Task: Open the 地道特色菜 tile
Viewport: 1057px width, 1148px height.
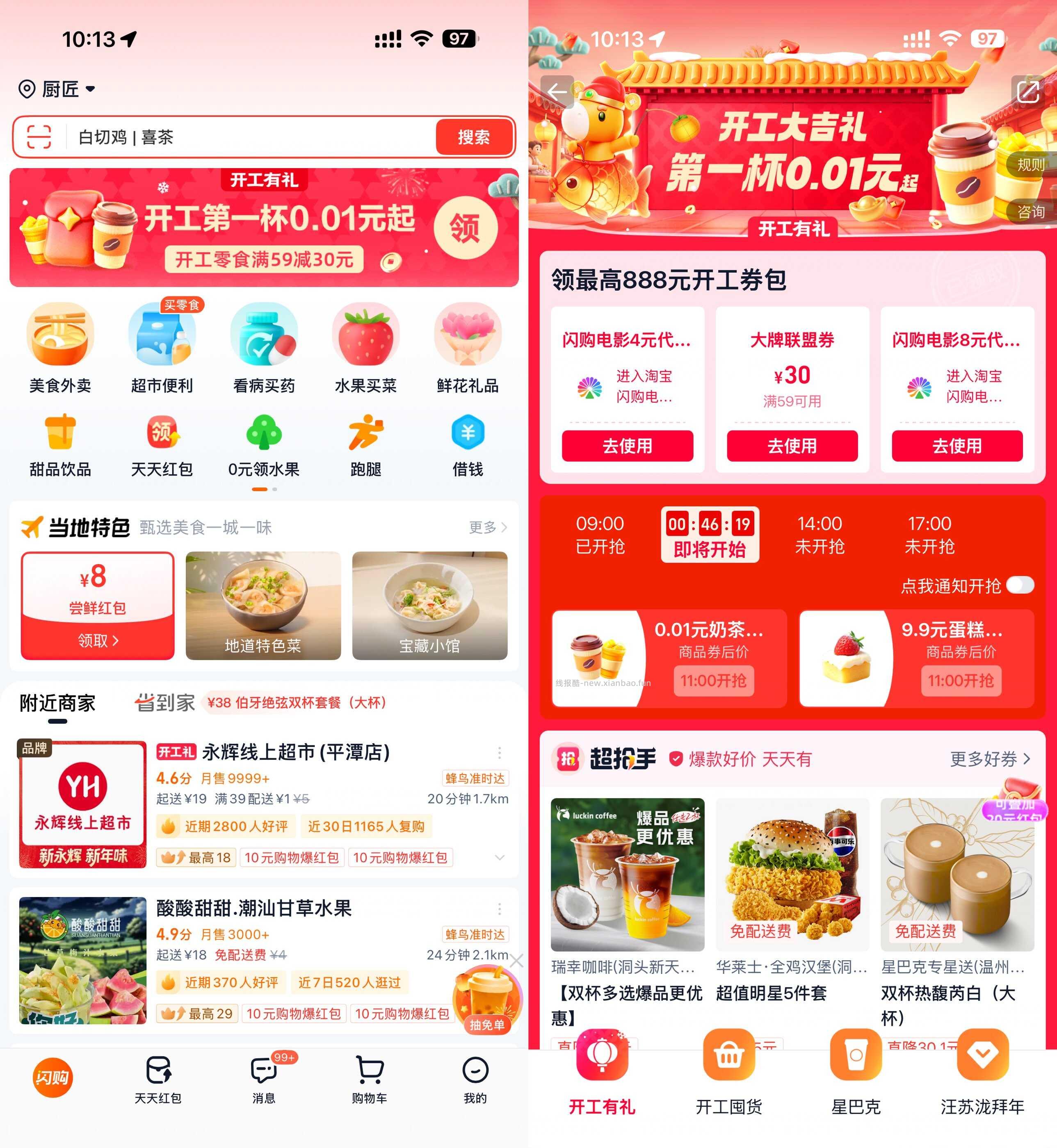Action: [x=263, y=606]
